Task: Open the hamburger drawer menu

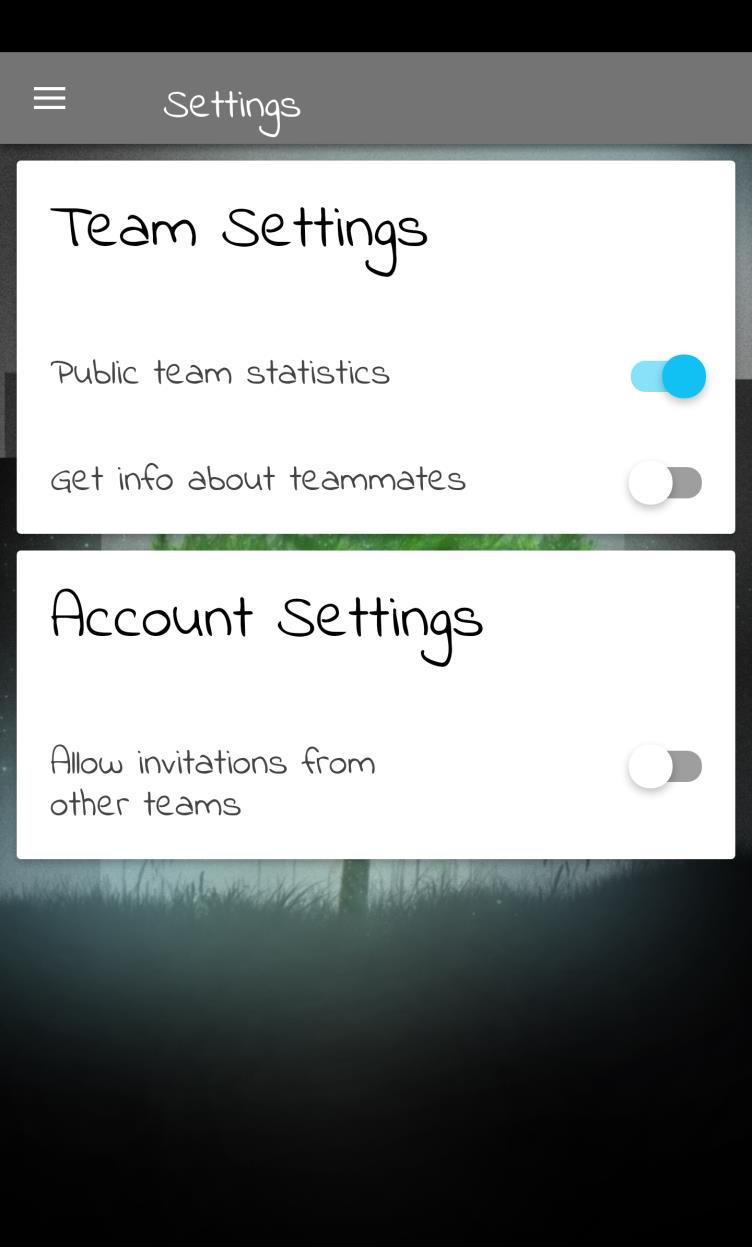Action: point(49,98)
